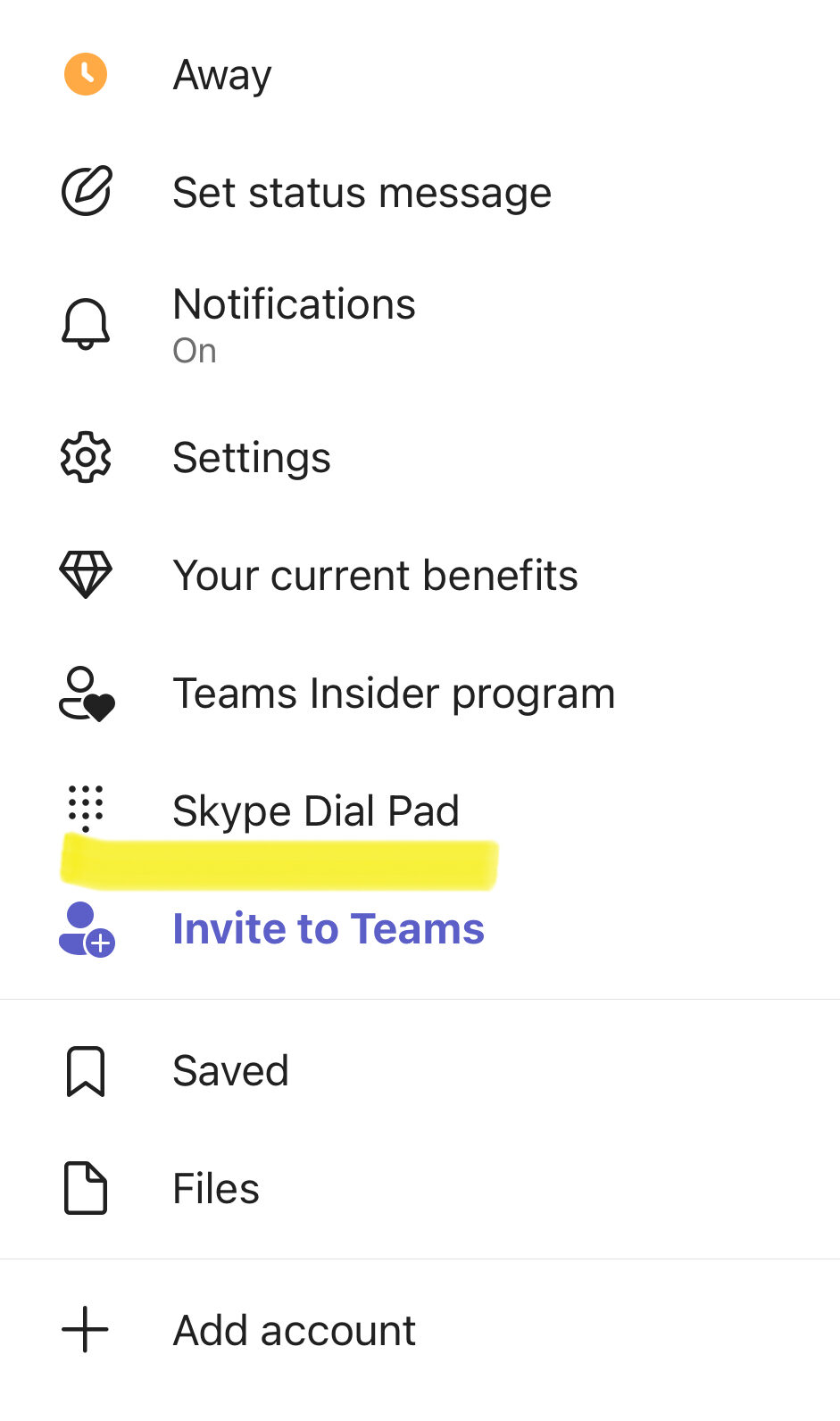Open Teams Insider program
This screenshot has height=1421, width=840.
click(420, 693)
